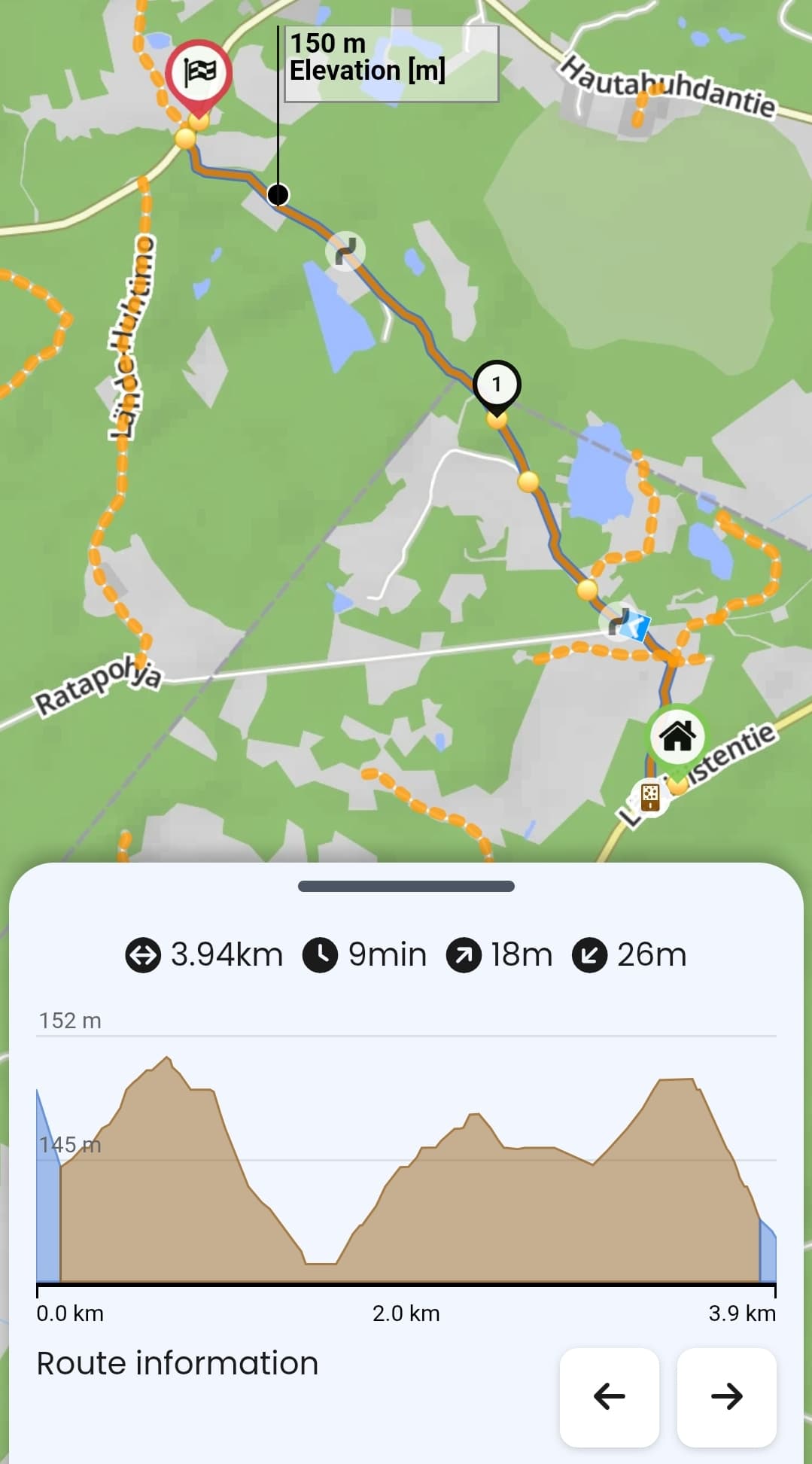Go to previous route information page
The height and width of the screenshot is (1464, 812).
pos(609,1397)
